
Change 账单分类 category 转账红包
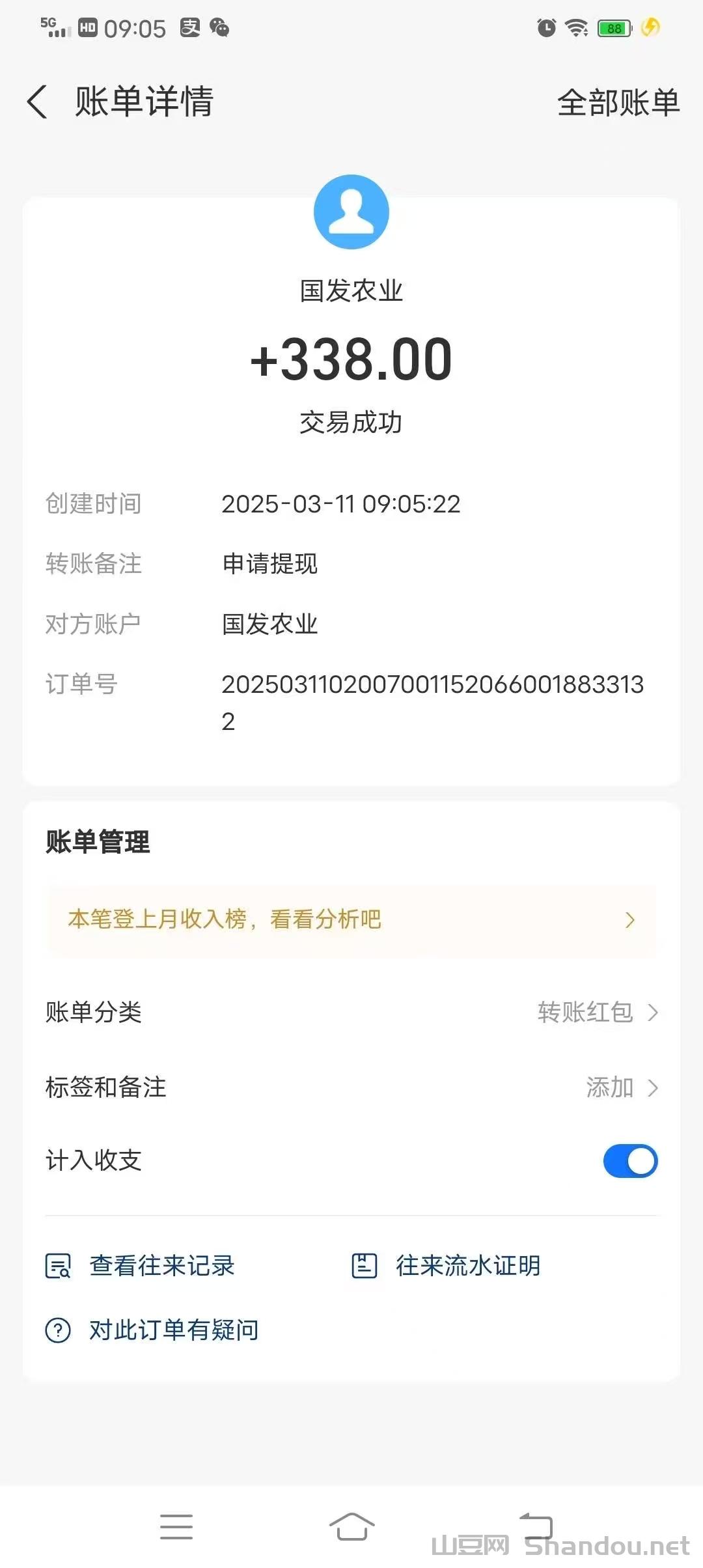(597, 1013)
